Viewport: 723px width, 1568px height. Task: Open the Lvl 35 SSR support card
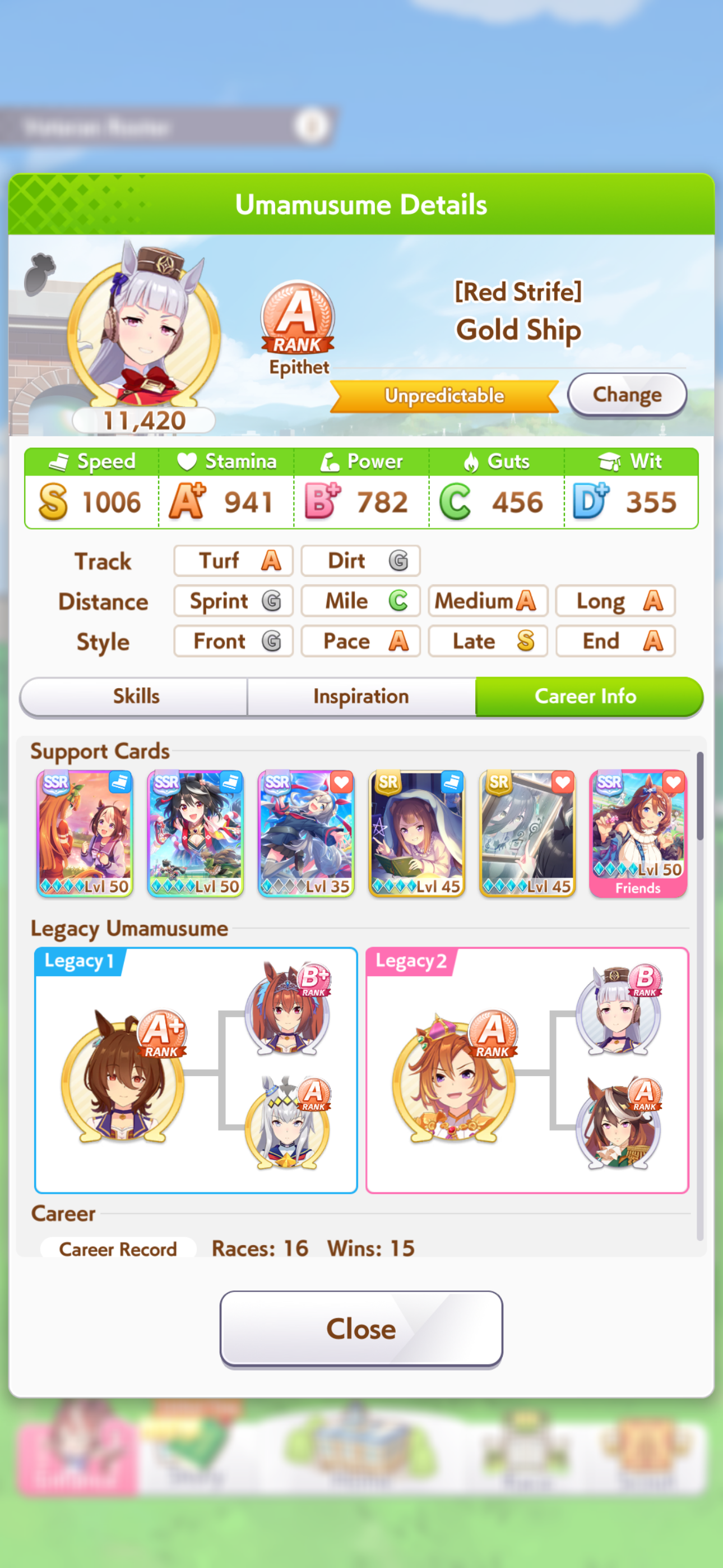point(305,833)
